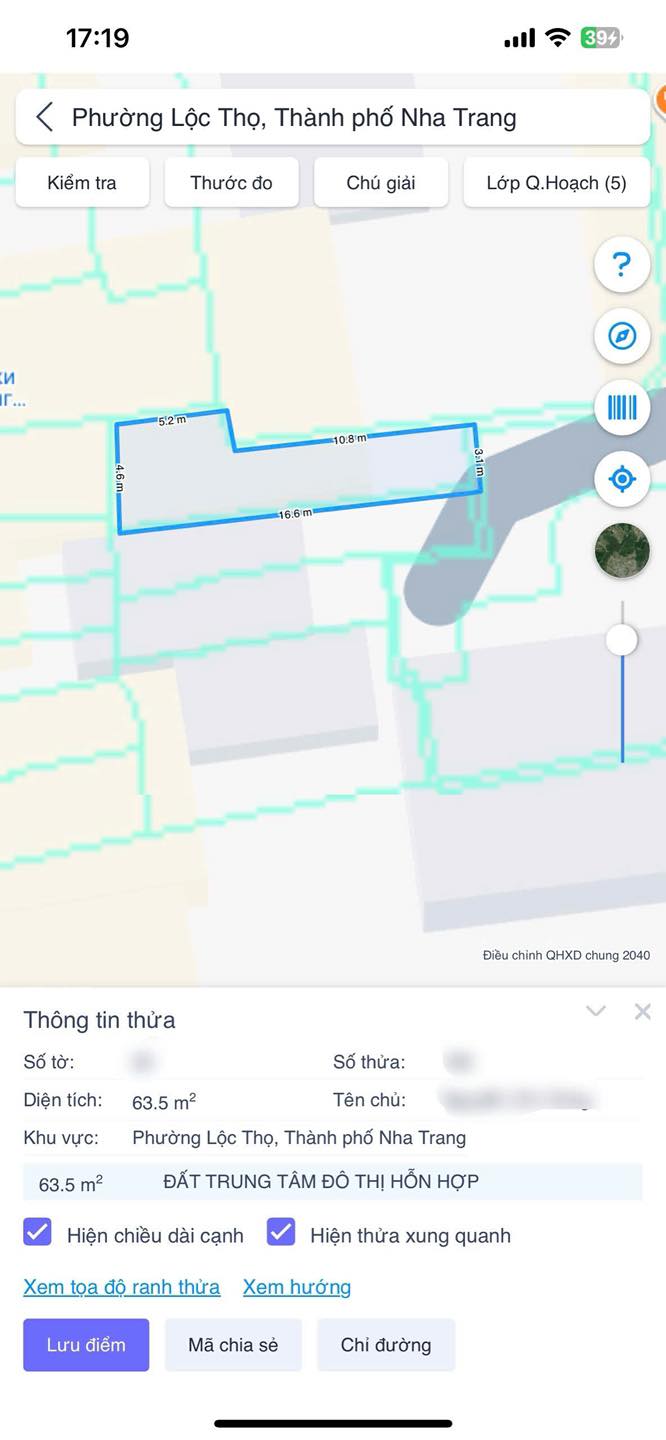Viewport: 666px width, 1440px height.
Task: Open the question mark help button
Action: [622, 265]
